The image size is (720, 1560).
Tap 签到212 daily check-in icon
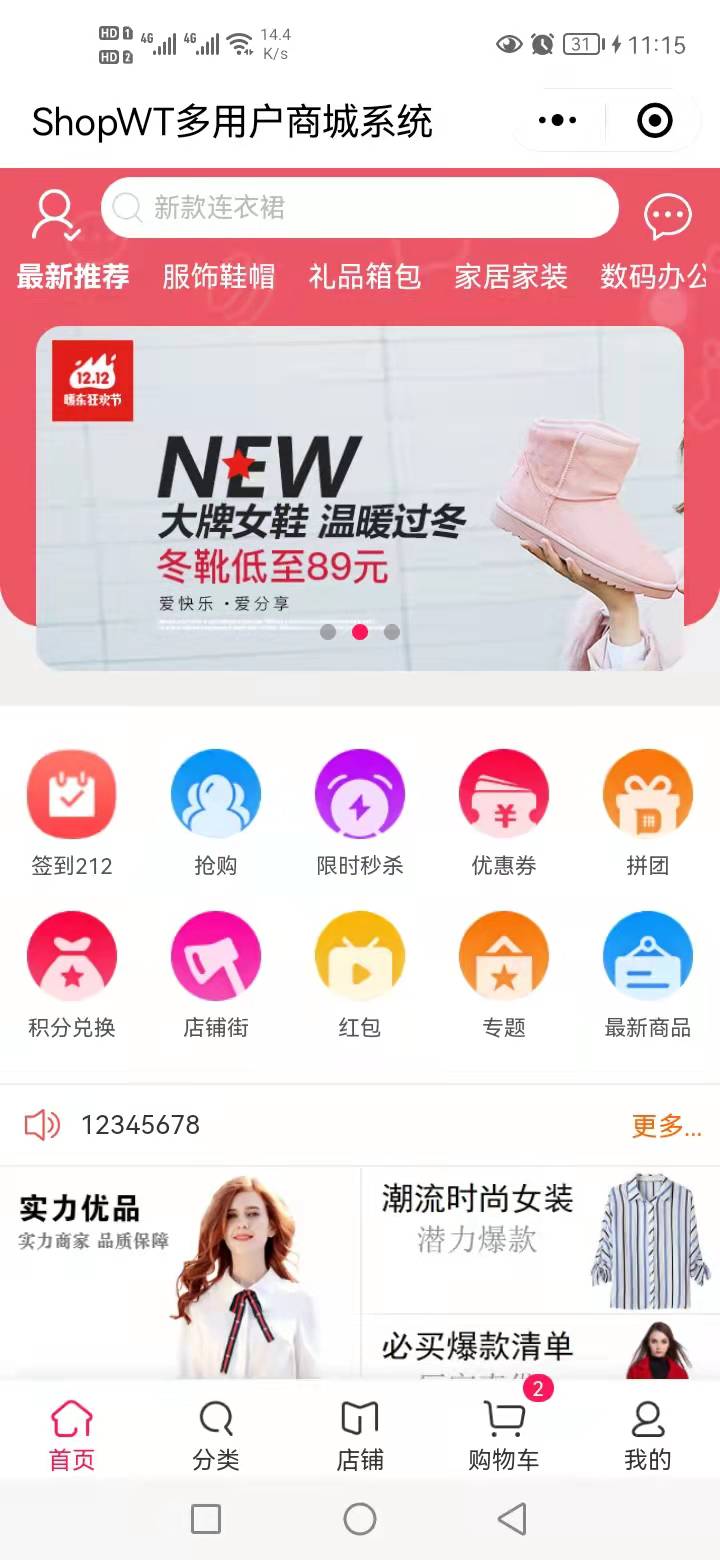(x=72, y=812)
